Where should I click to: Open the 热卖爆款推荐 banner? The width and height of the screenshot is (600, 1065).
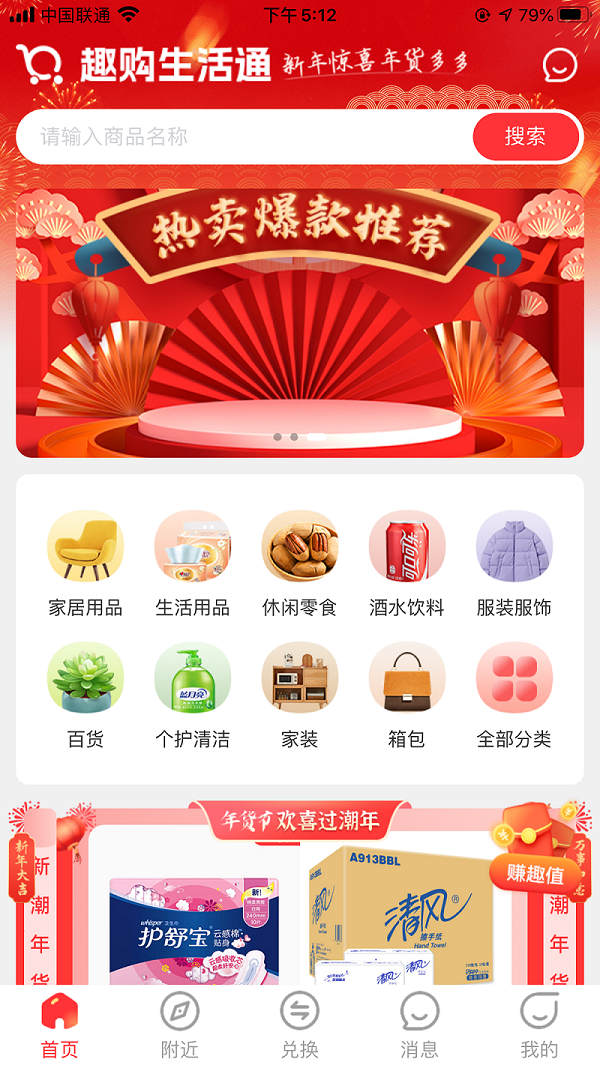click(300, 322)
